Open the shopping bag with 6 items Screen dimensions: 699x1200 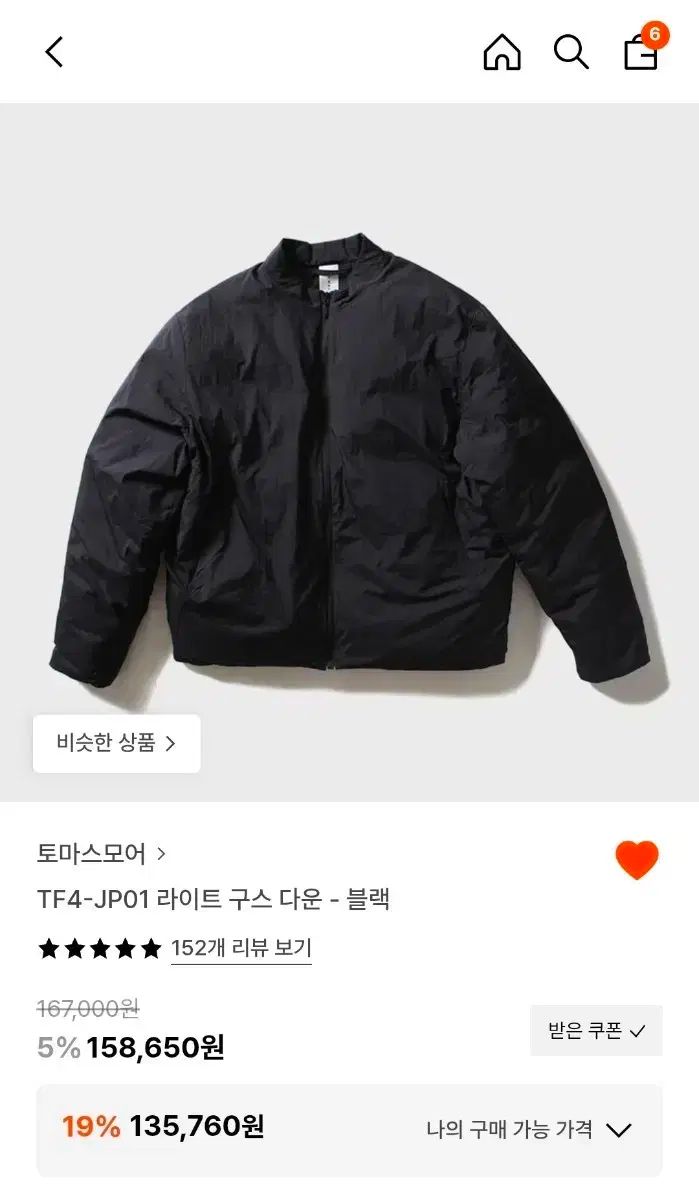click(641, 52)
